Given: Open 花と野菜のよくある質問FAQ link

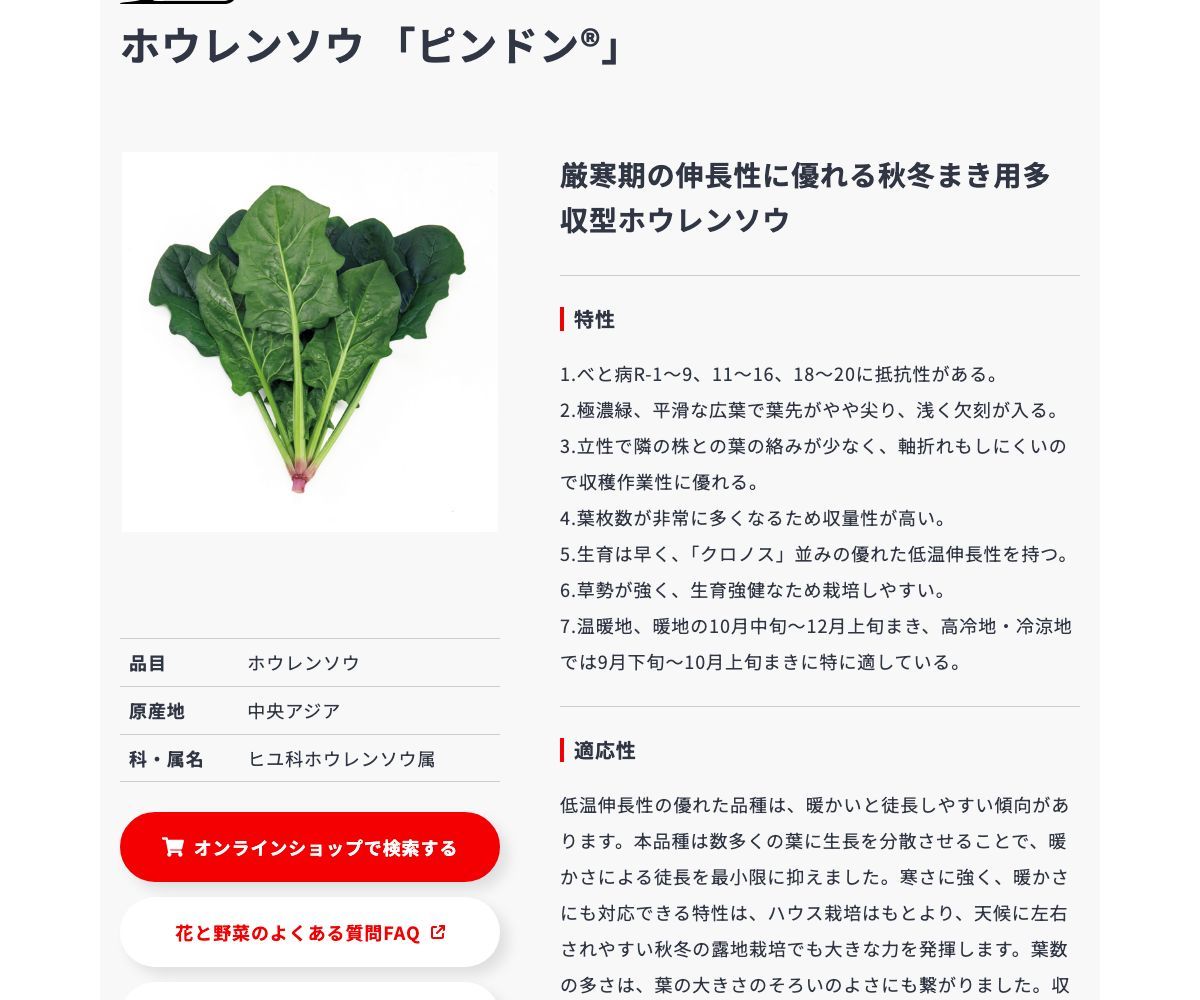Looking at the screenshot, I should [310, 933].
